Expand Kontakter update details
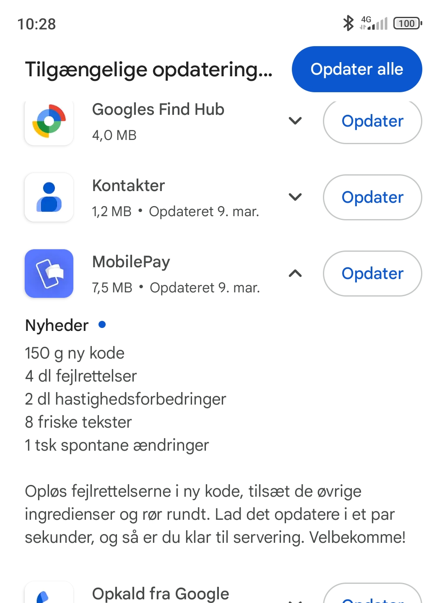 point(295,197)
